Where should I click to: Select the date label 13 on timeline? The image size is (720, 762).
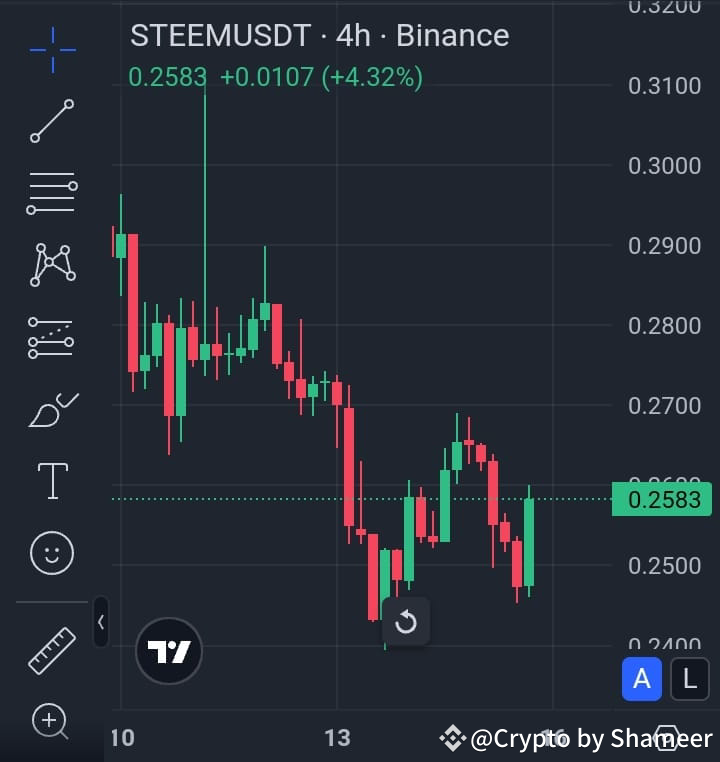(x=337, y=738)
